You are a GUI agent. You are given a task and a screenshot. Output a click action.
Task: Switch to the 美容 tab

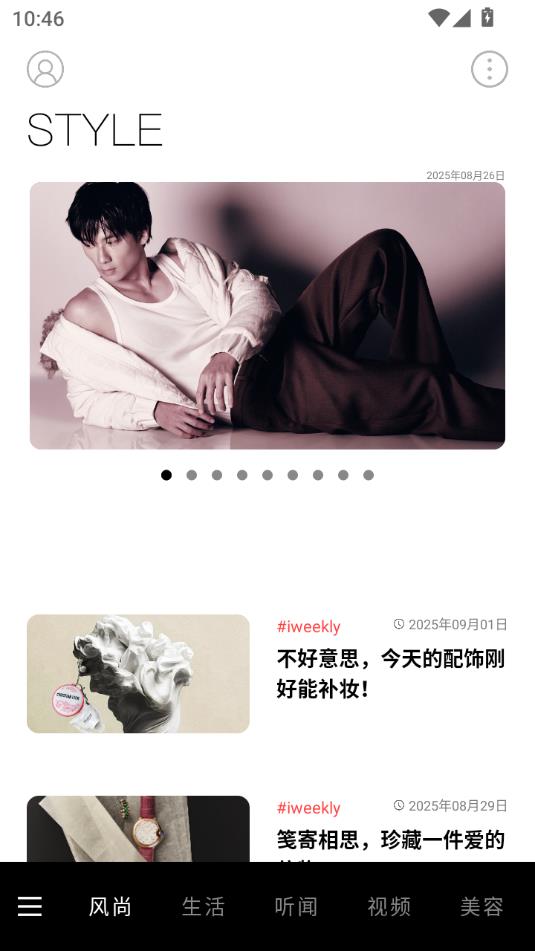[x=482, y=907]
